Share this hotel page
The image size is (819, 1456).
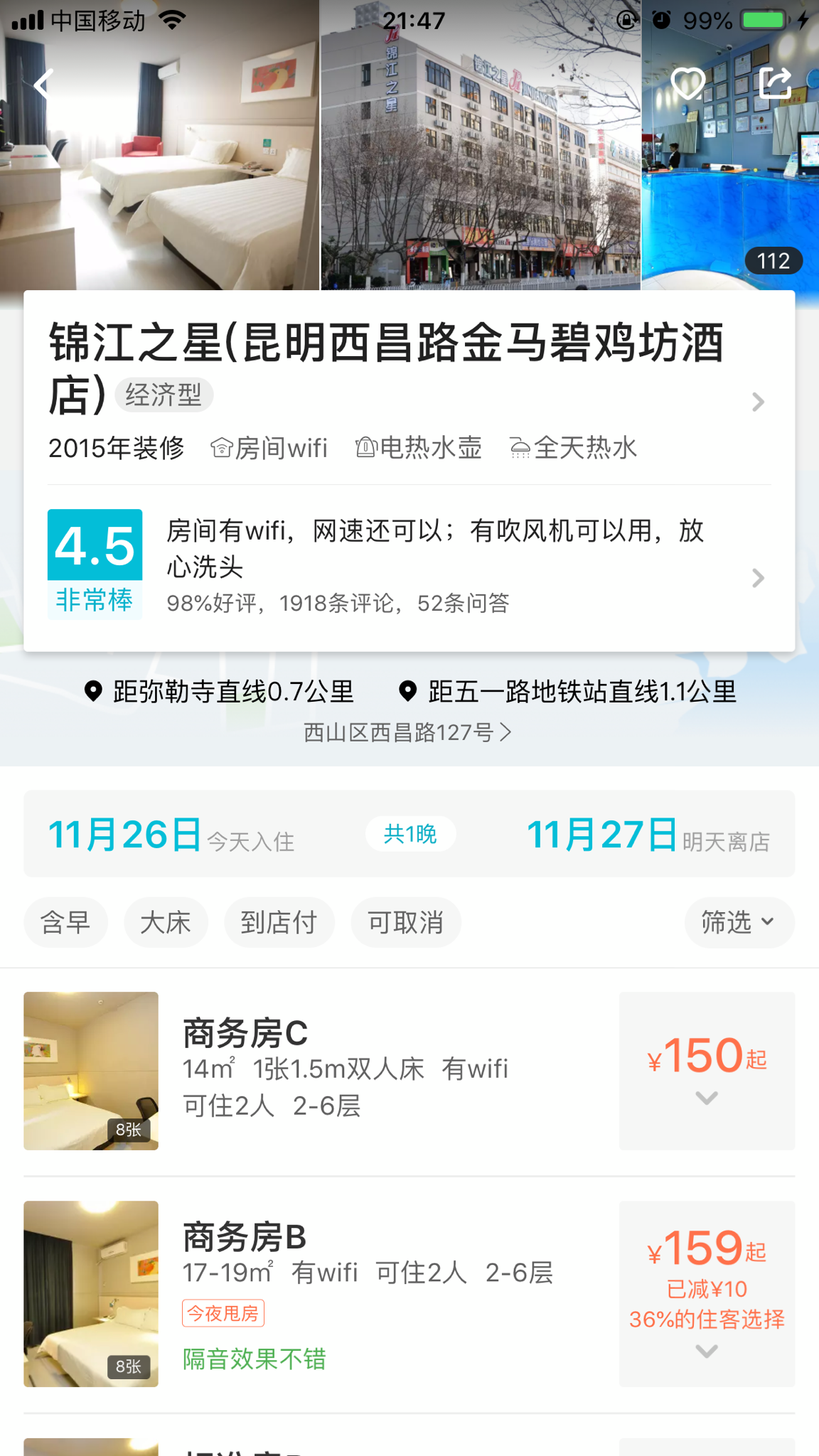(x=774, y=84)
